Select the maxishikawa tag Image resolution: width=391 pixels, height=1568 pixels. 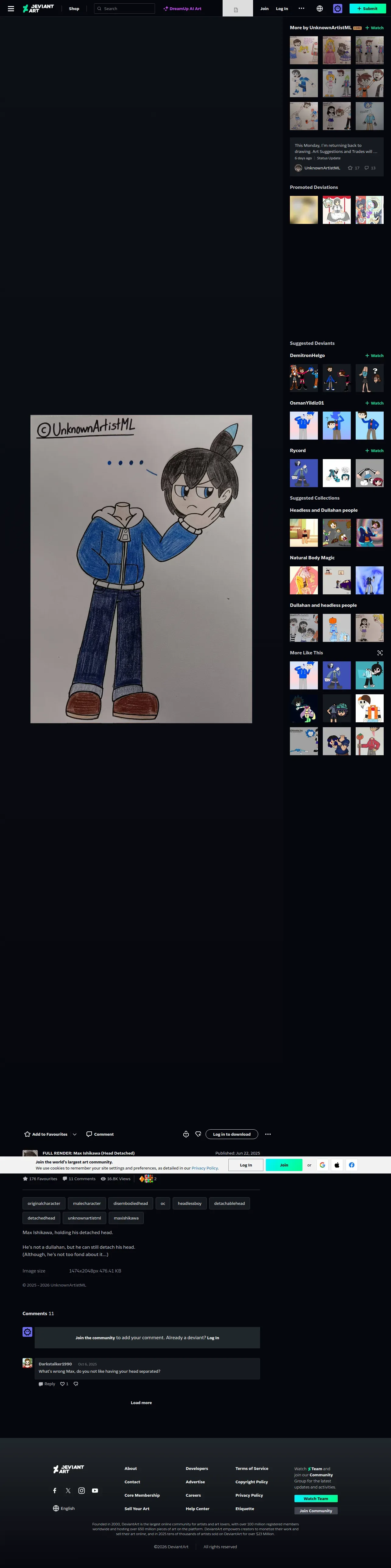(126, 1218)
